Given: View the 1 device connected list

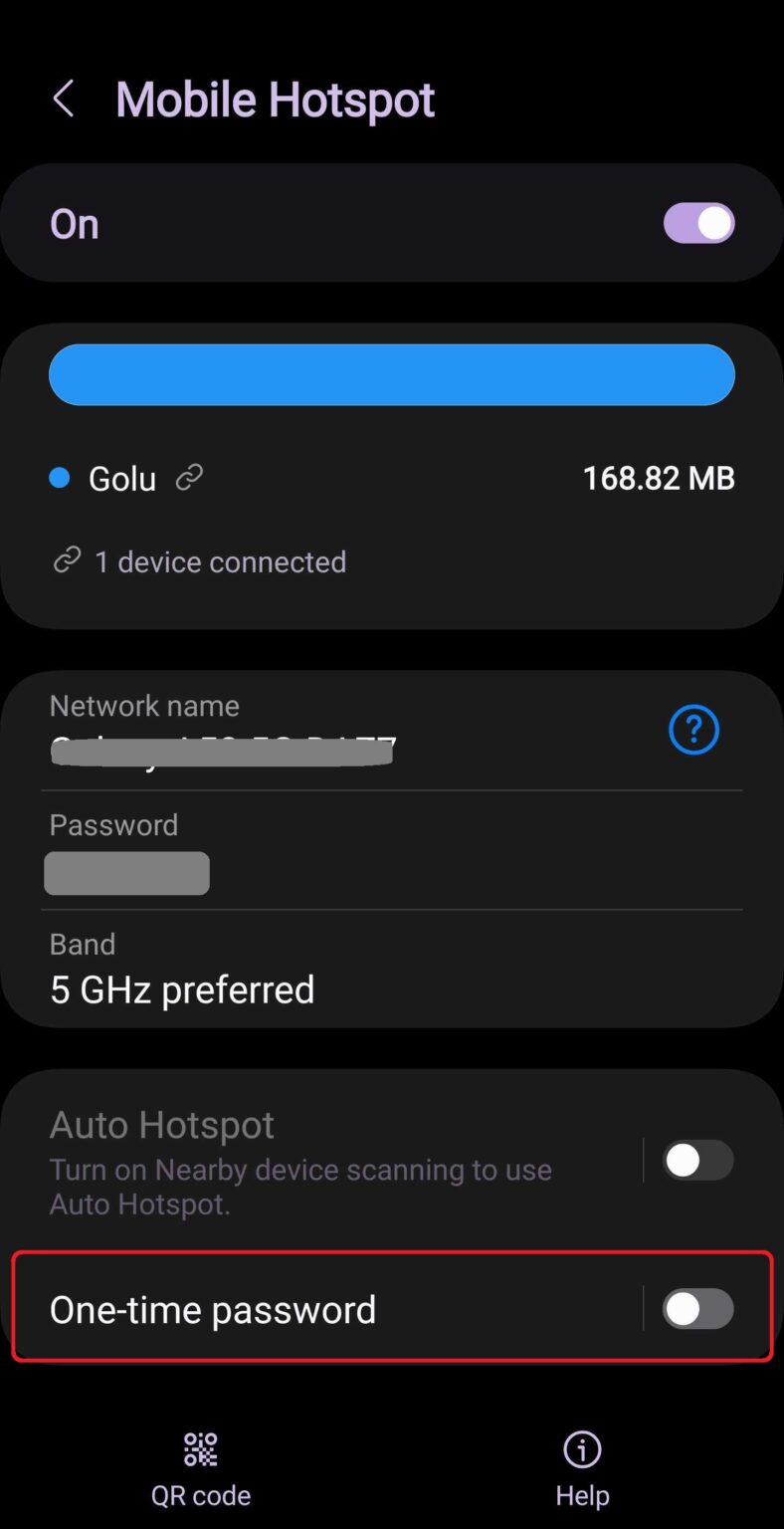Looking at the screenshot, I should point(220,560).
